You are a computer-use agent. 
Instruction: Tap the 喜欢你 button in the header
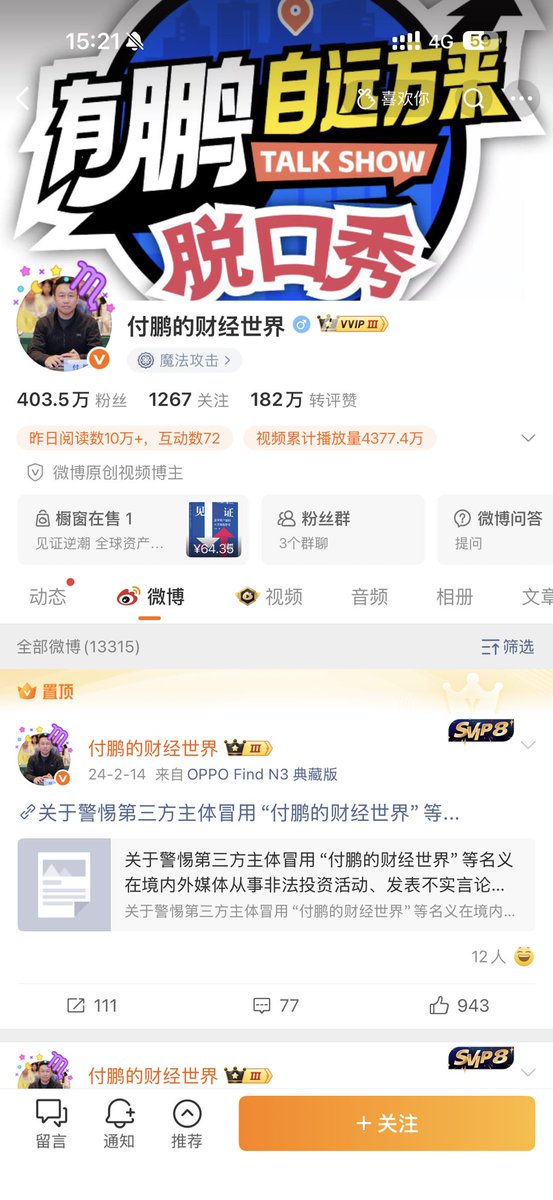(x=393, y=98)
